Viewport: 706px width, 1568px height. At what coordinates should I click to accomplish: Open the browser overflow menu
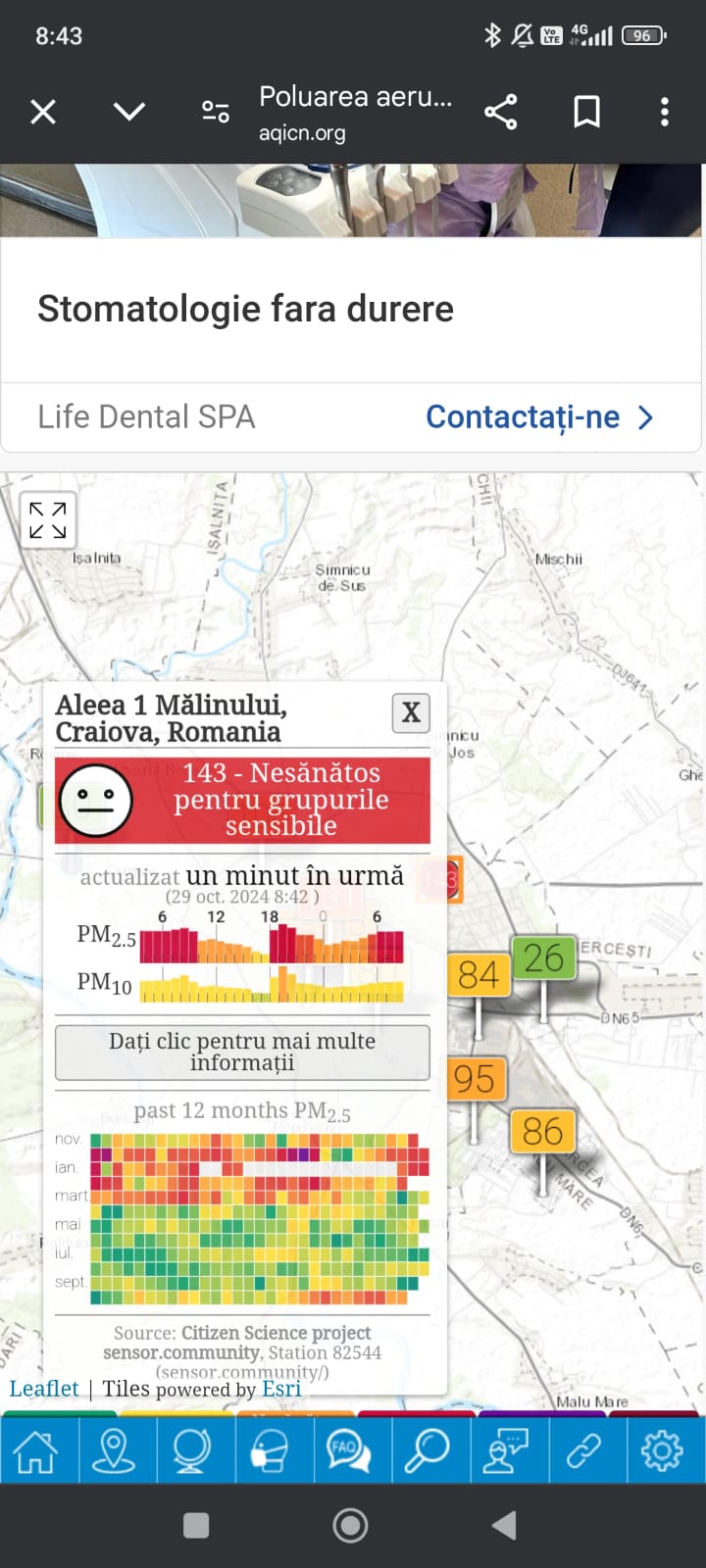(x=665, y=112)
